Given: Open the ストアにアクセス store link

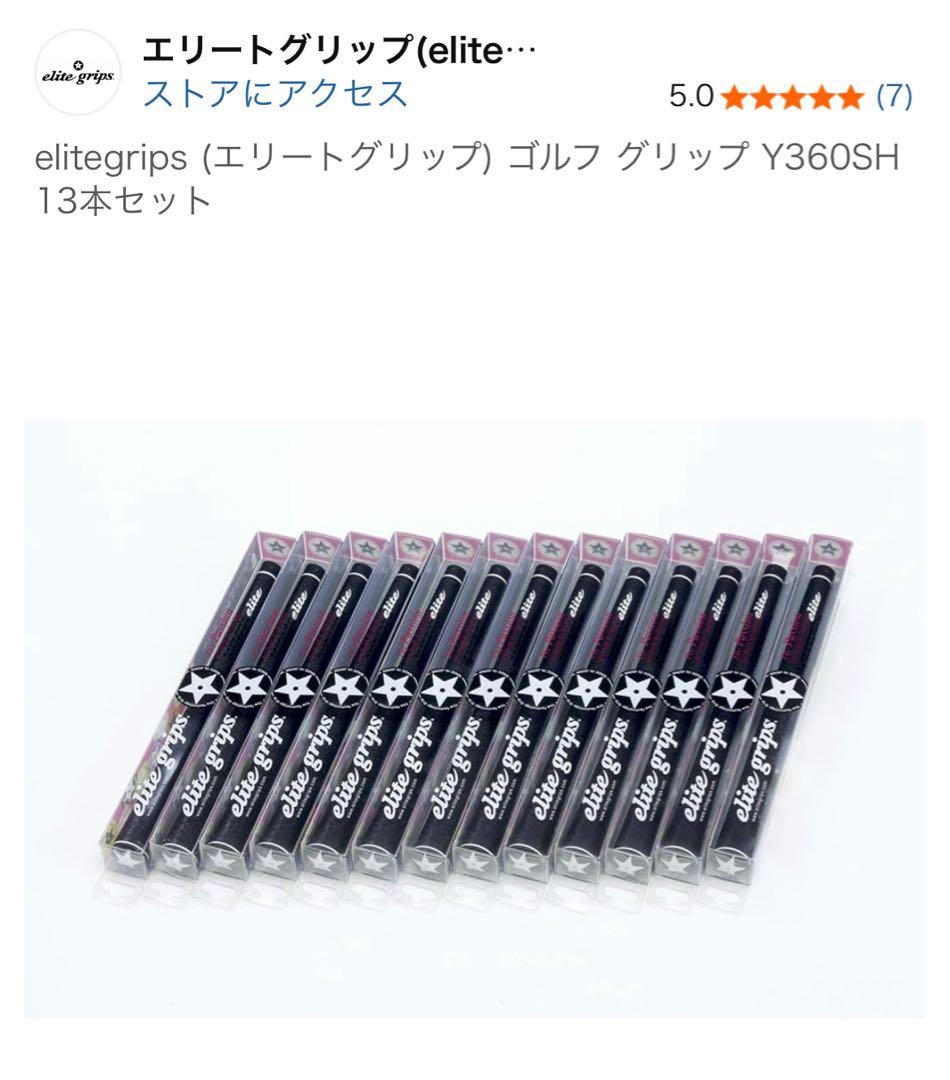Looking at the screenshot, I should 276,94.
